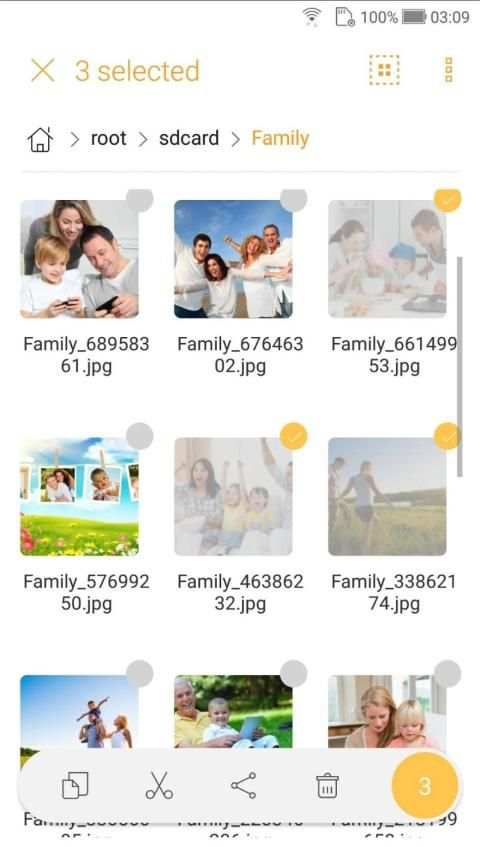Tap the orange 3 selected-count button

425,786
